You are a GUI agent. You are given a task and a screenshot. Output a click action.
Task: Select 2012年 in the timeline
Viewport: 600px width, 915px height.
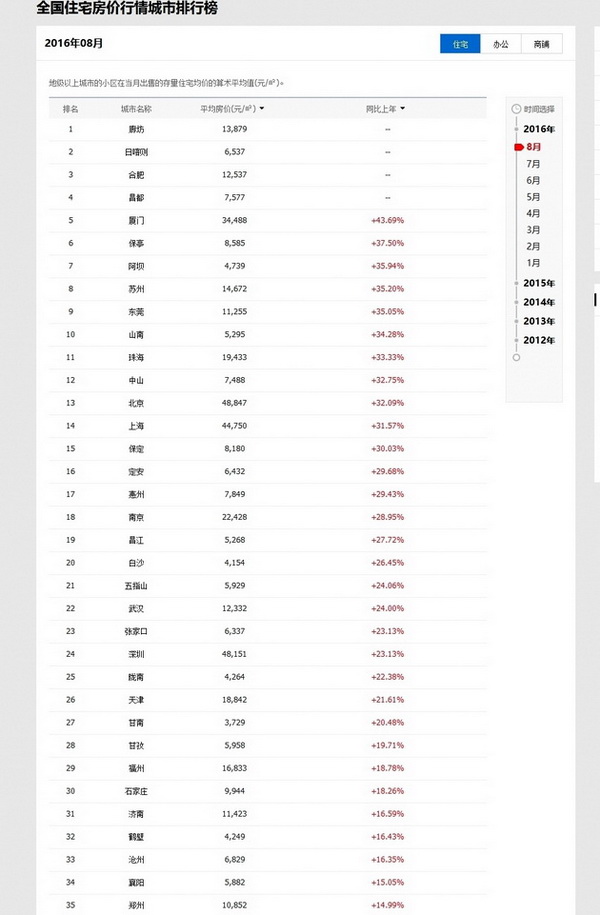pos(538,340)
